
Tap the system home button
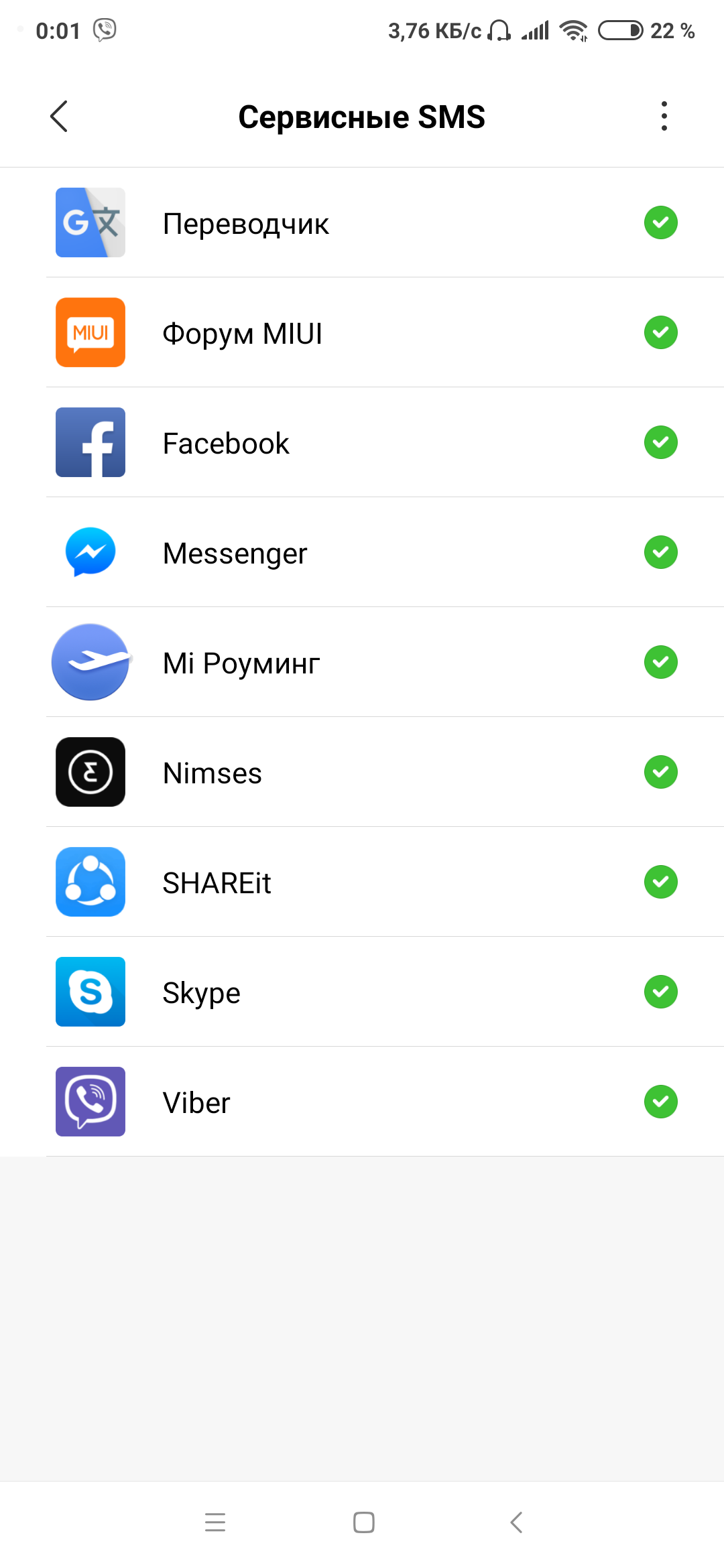[x=363, y=1522]
